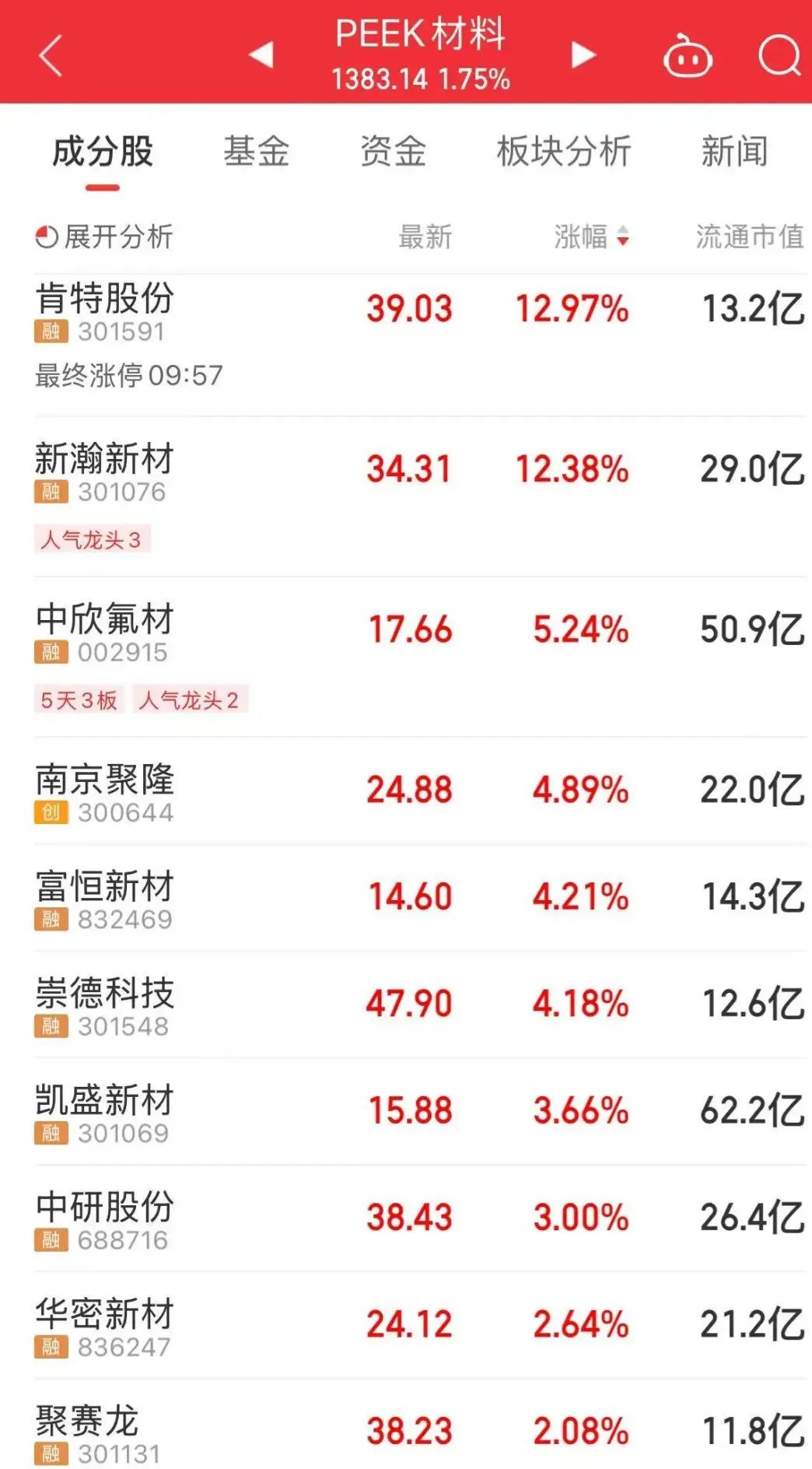Go back using the header arrow

51,56
